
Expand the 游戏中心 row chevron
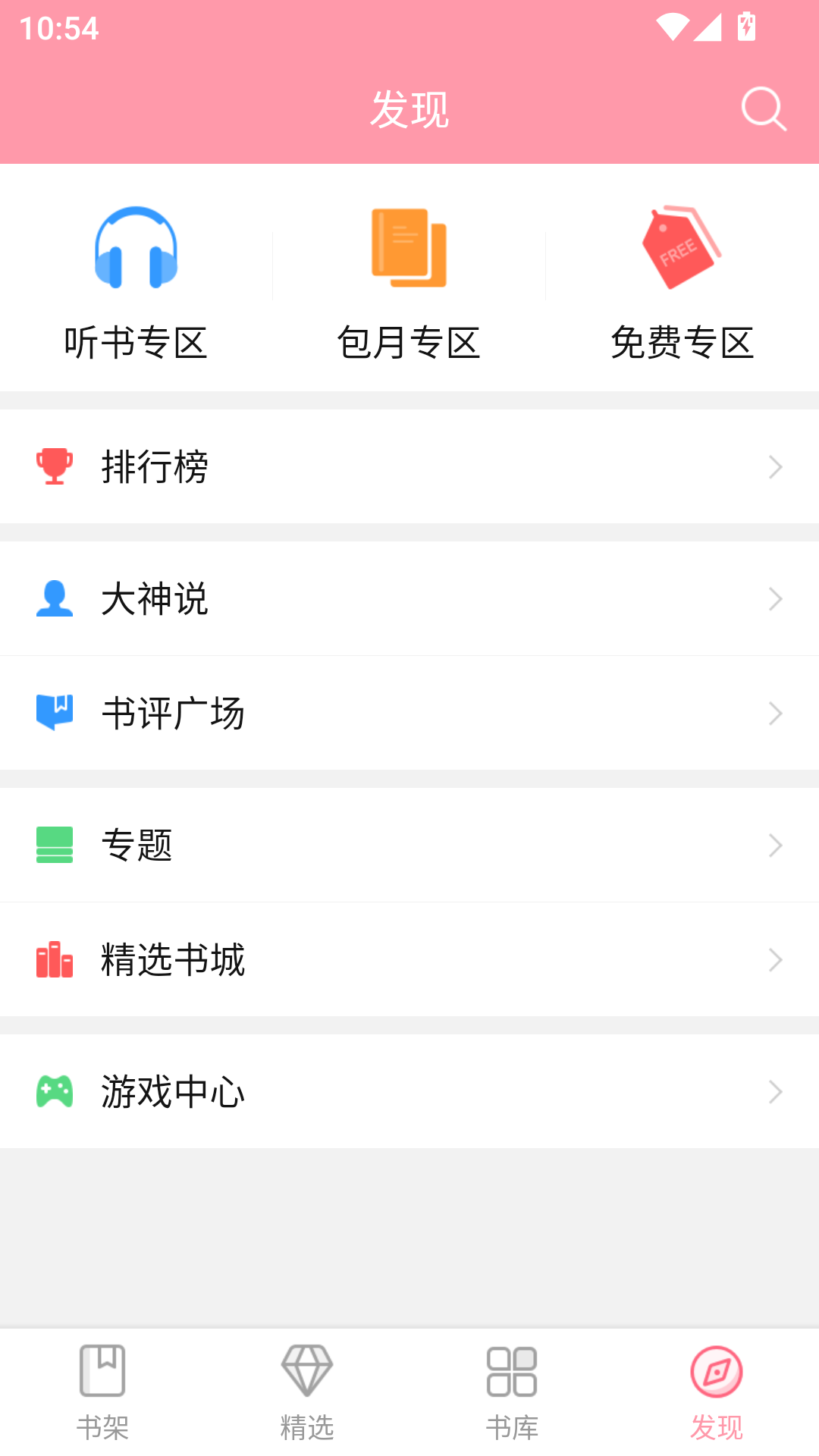[775, 1092]
